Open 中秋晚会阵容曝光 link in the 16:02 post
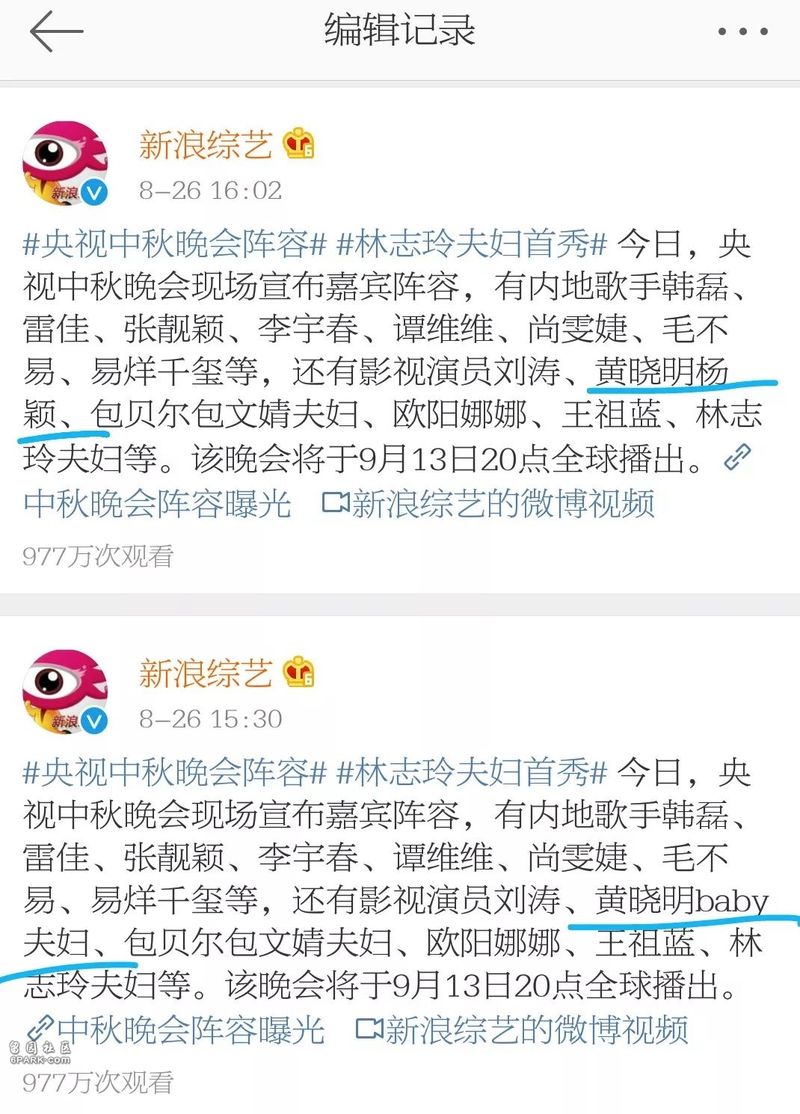Image resolution: width=800 pixels, height=1114 pixels. click(157, 504)
